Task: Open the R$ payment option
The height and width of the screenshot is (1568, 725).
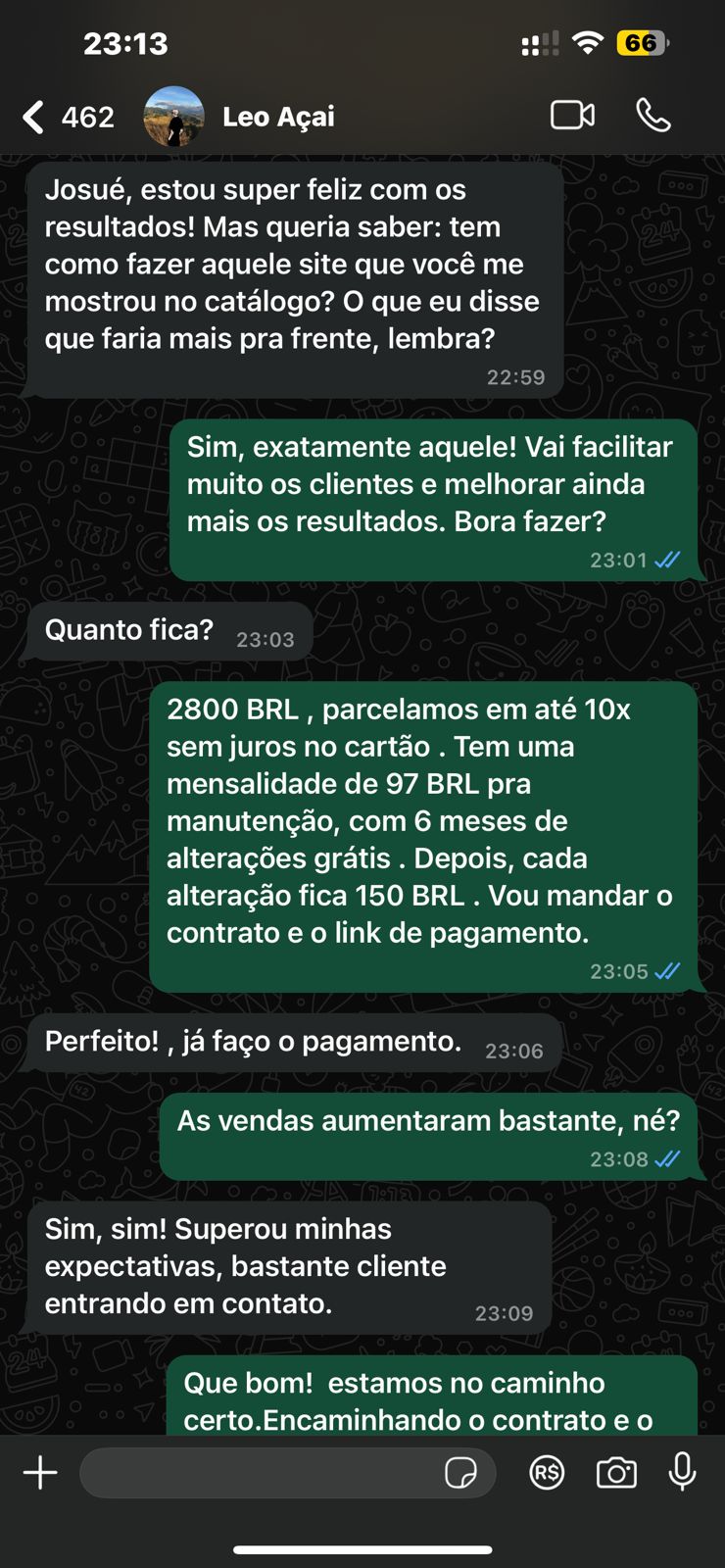Action: click(x=547, y=1472)
